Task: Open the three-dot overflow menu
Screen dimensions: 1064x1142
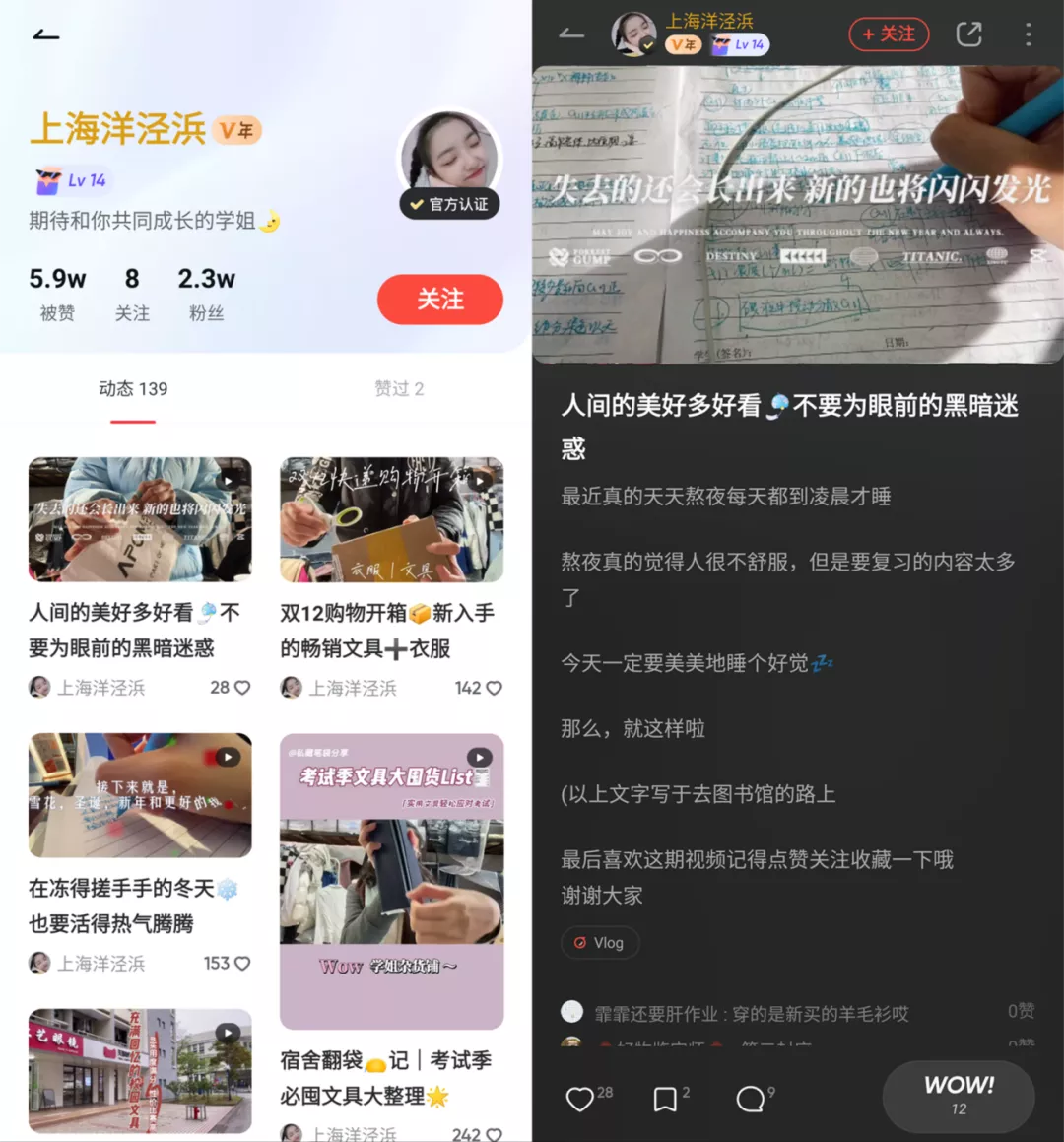Action: tap(1029, 34)
